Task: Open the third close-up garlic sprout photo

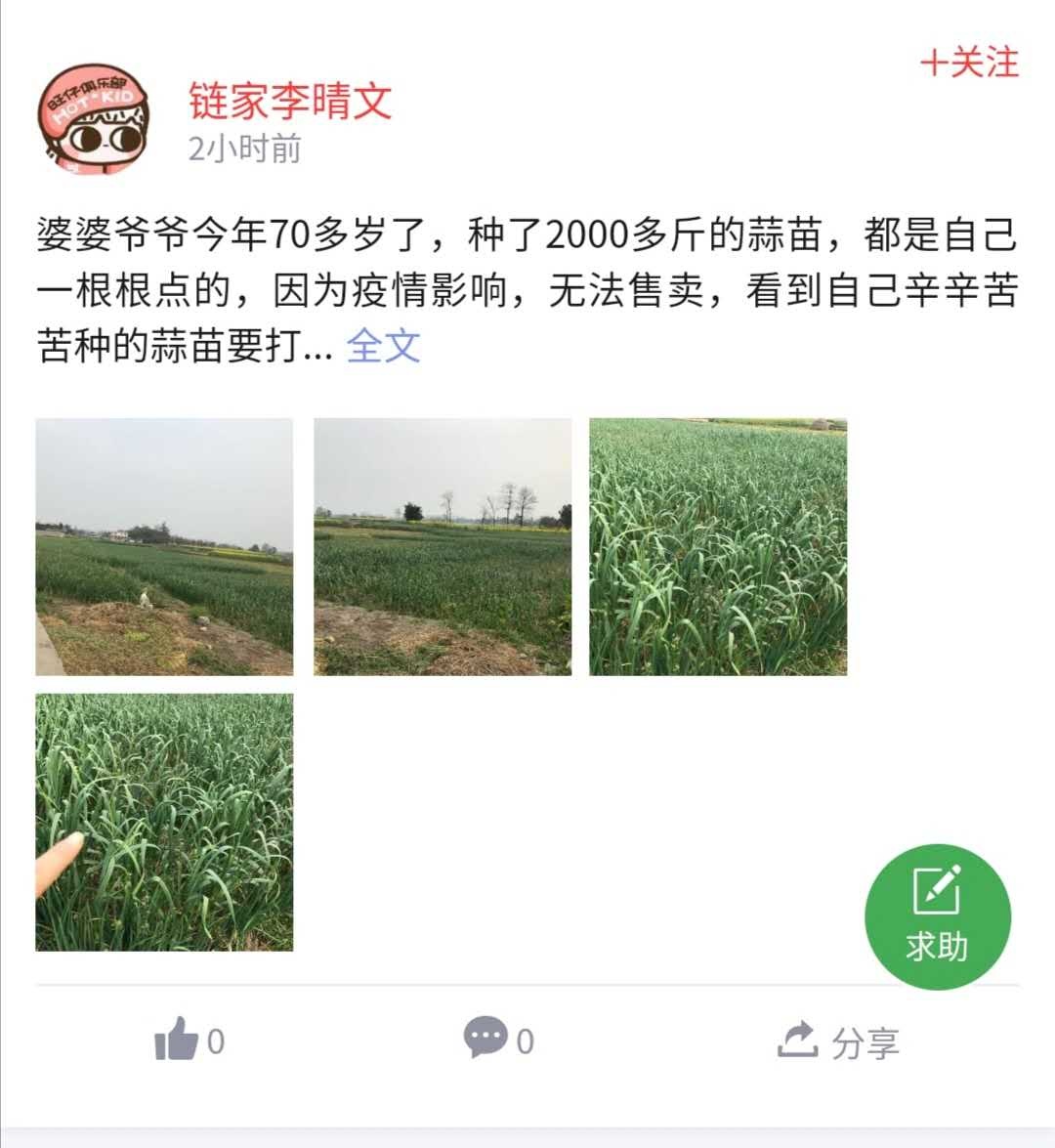Action: tap(718, 547)
